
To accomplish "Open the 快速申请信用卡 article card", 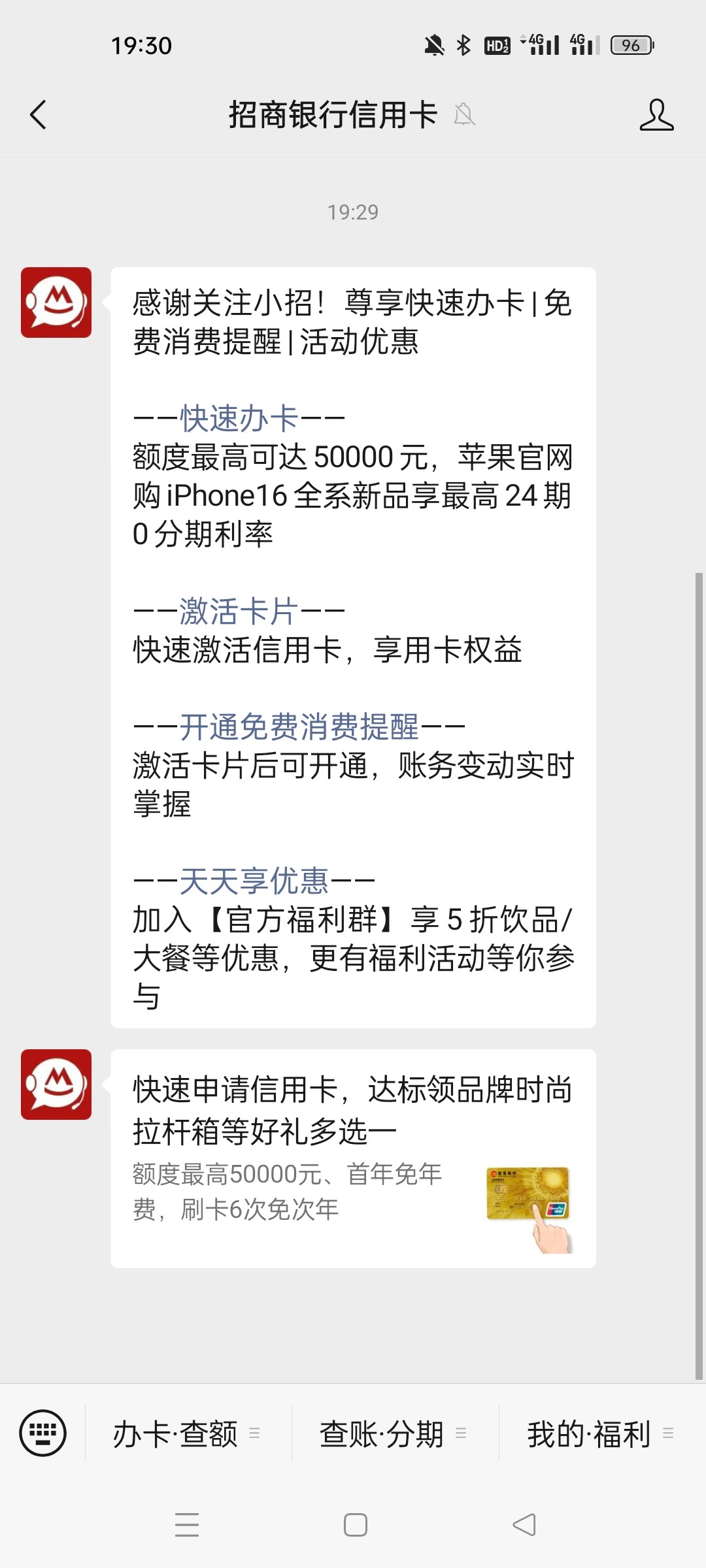I will [353, 1158].
